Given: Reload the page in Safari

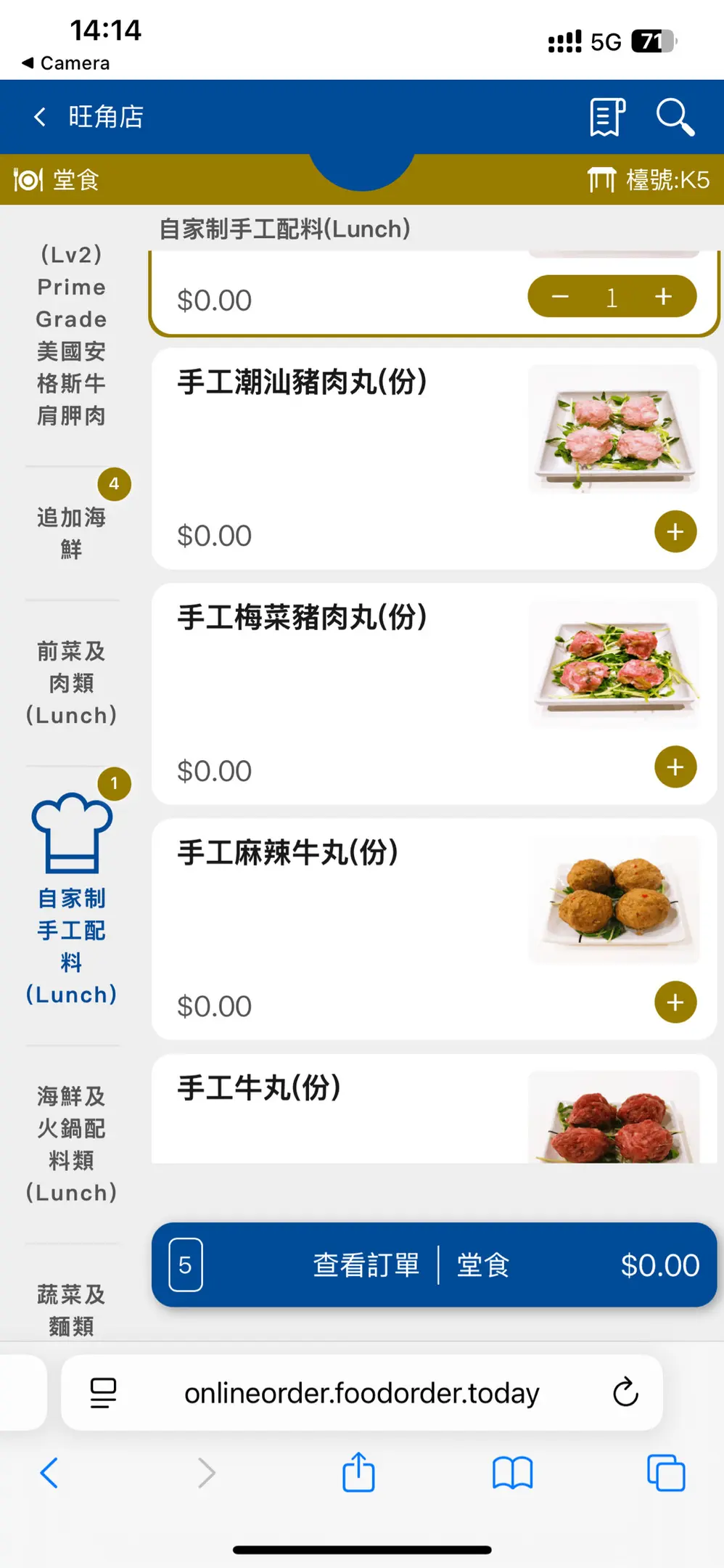Looking at the screenshot, I should (625, 1392).
